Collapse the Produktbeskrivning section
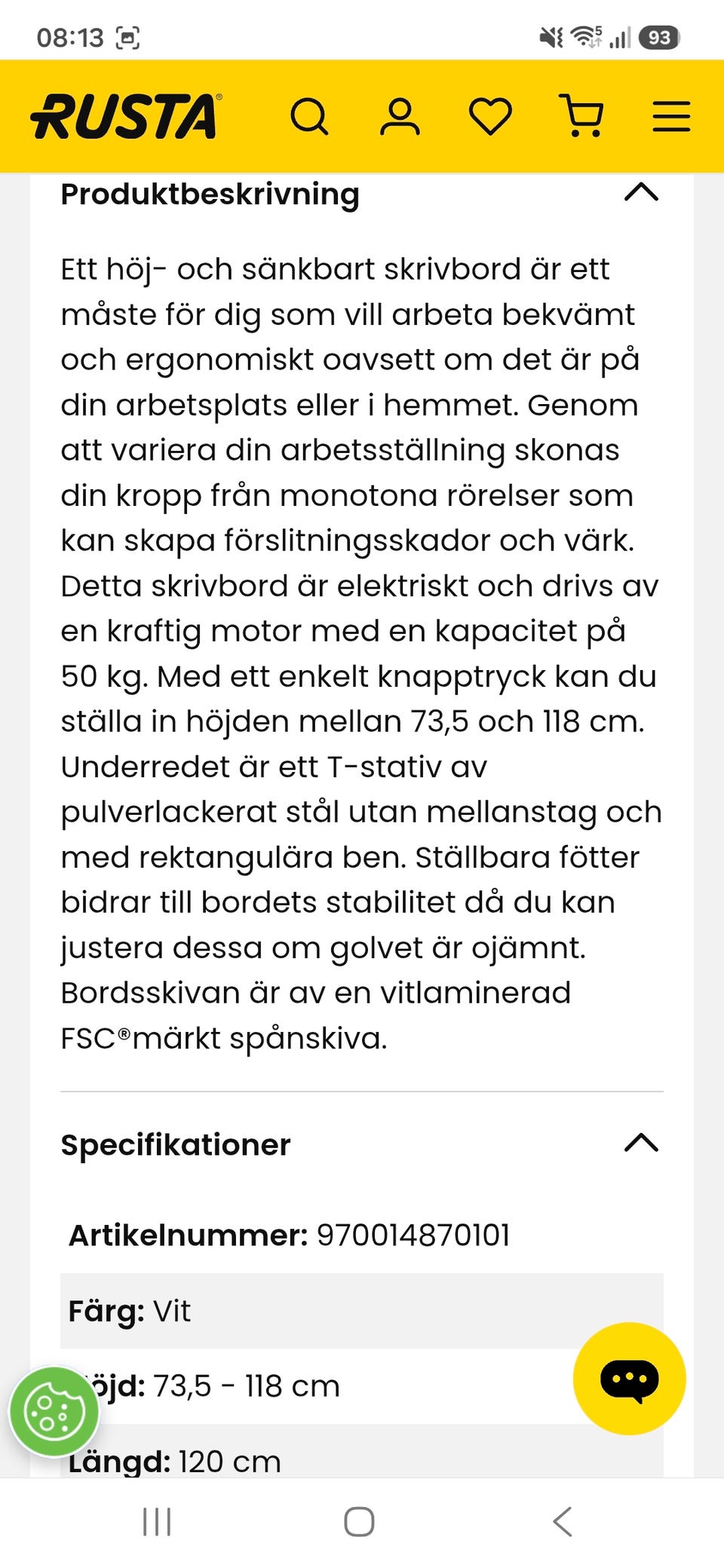This screenshot has width=724, height=1568. 642,193
